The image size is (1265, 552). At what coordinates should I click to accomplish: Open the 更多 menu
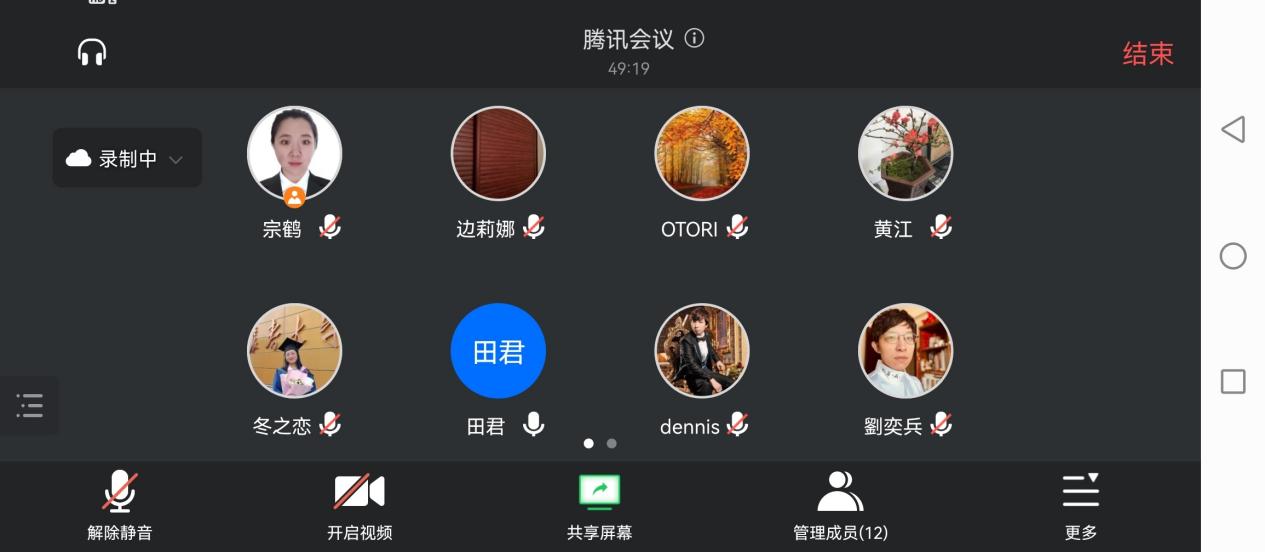click(1080, 505)
